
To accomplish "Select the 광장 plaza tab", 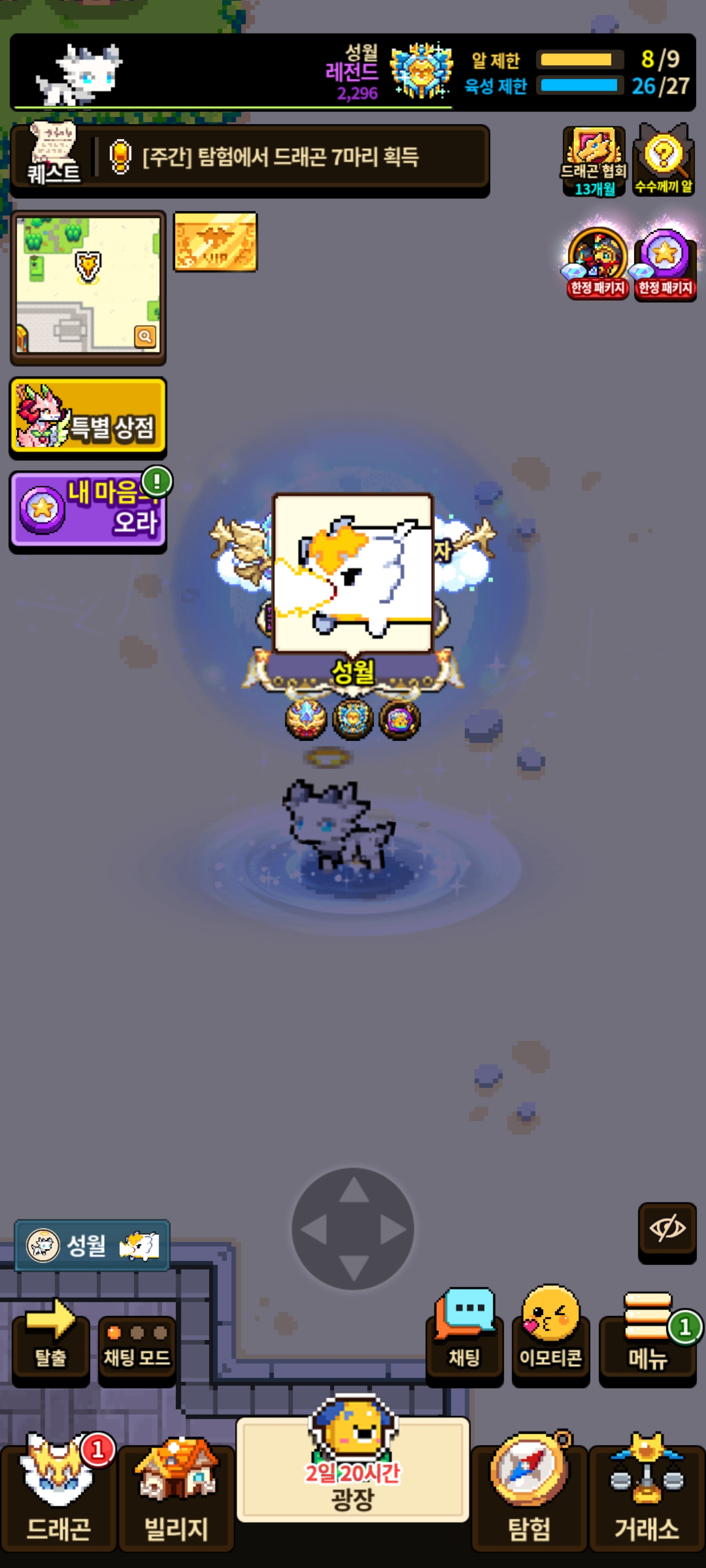I will pos(353,1473).
